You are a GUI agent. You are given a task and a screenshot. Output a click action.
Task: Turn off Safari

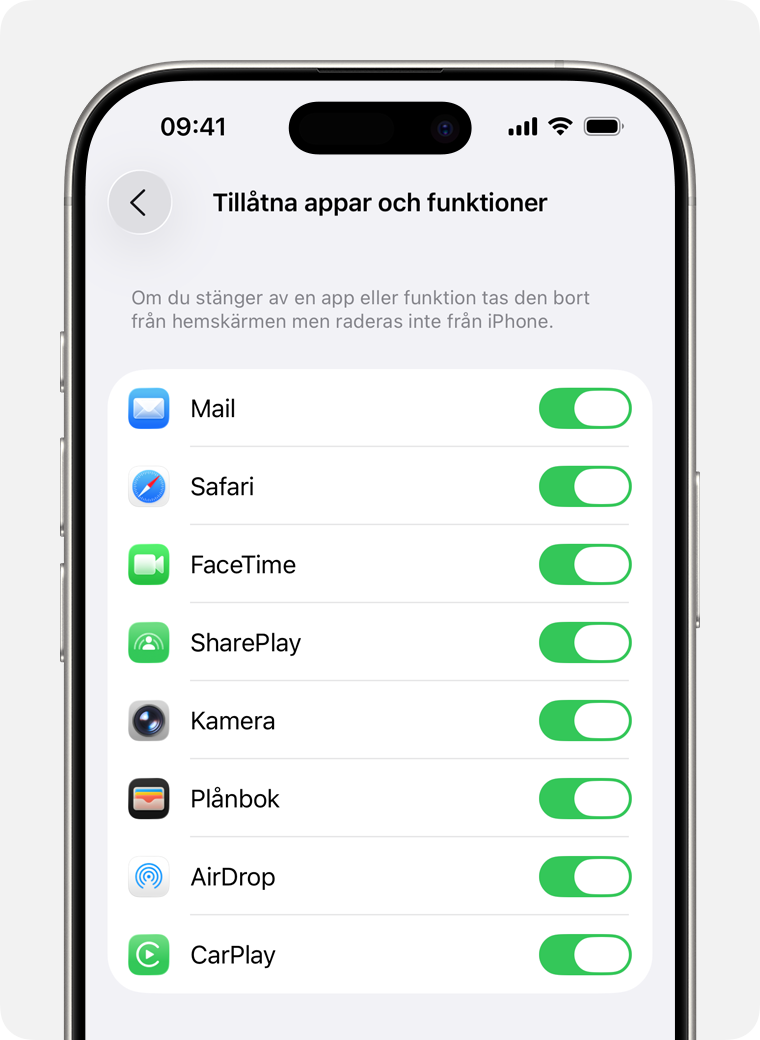(584, 486)
